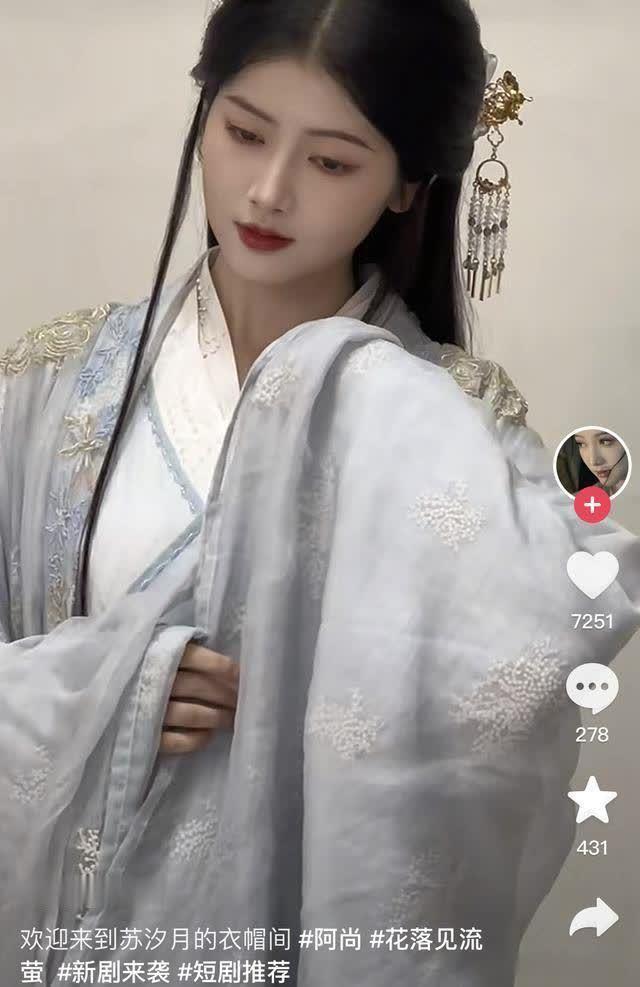The height and width of the screenshot is (987, 640).
Task: Open the #阿尚 hashtag
Action: point(331,940)
